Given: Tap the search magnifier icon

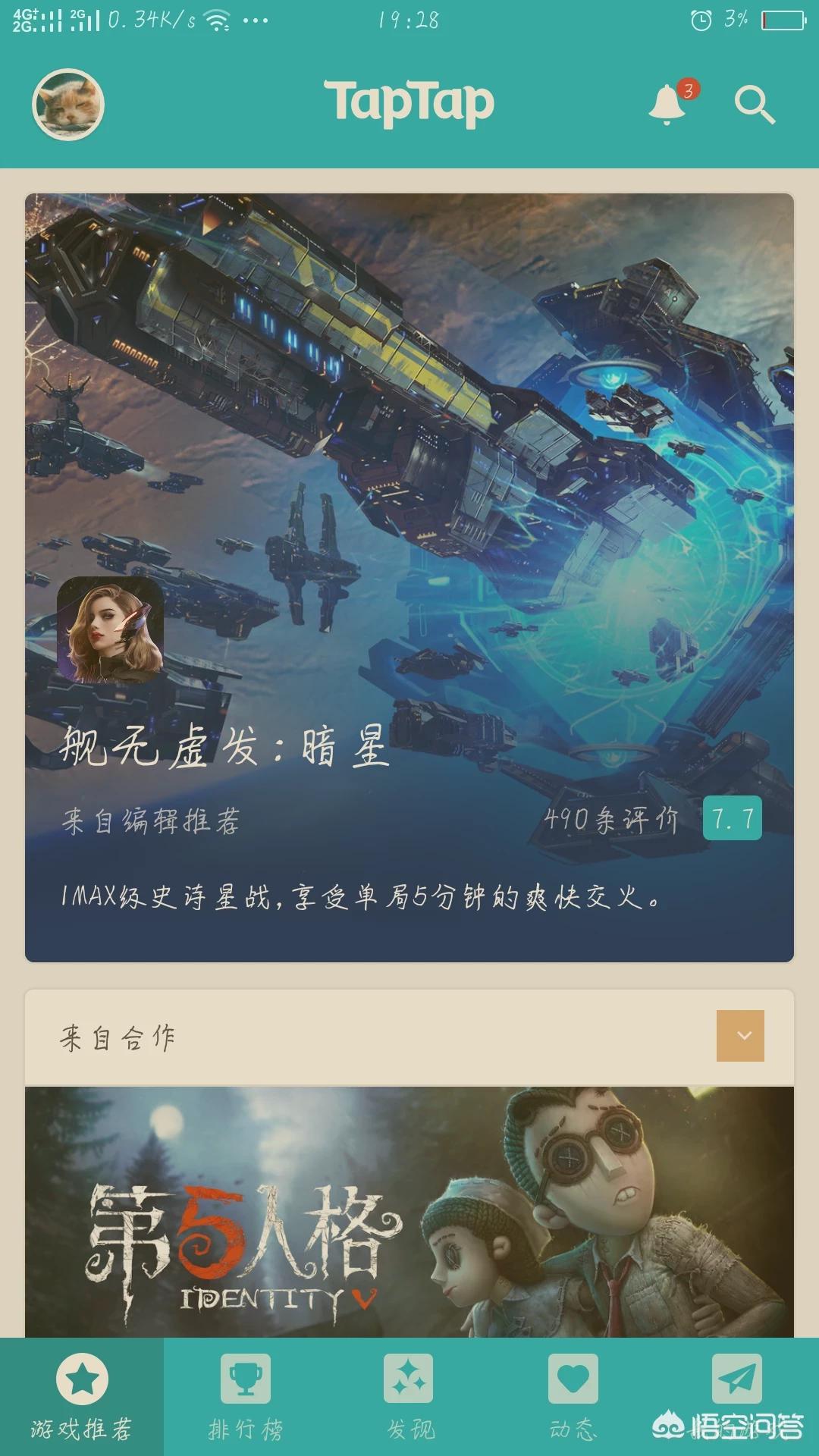Looking at the screenshot, I should pyautogui.click(x=754, y=105).
